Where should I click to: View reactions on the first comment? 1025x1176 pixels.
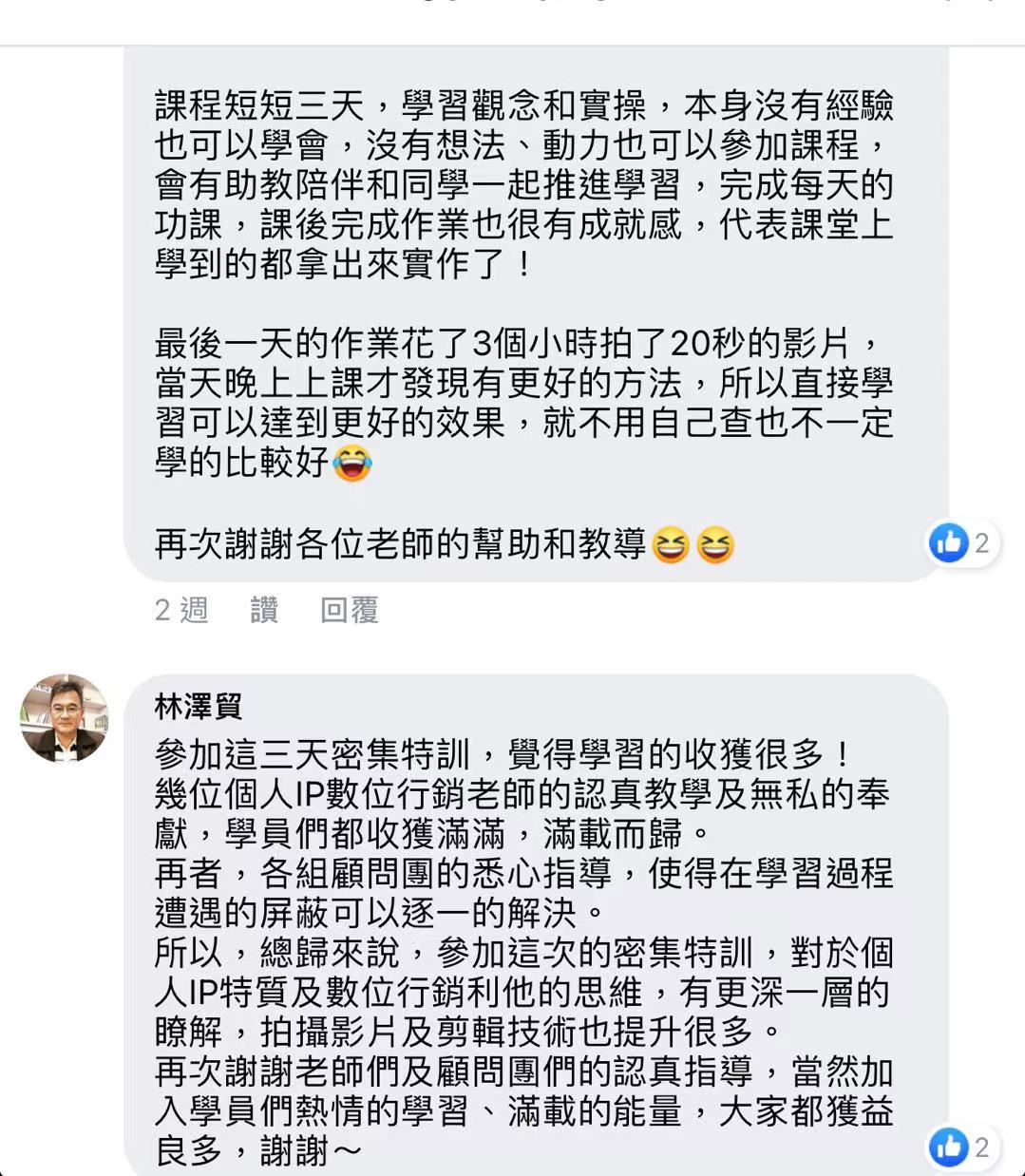[962, 543]
